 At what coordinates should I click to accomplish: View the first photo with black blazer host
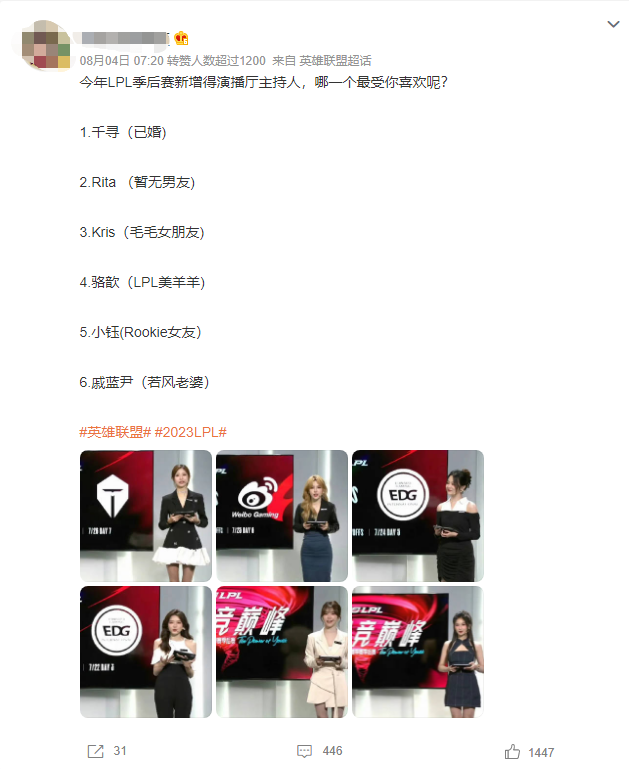click(146, 516)
